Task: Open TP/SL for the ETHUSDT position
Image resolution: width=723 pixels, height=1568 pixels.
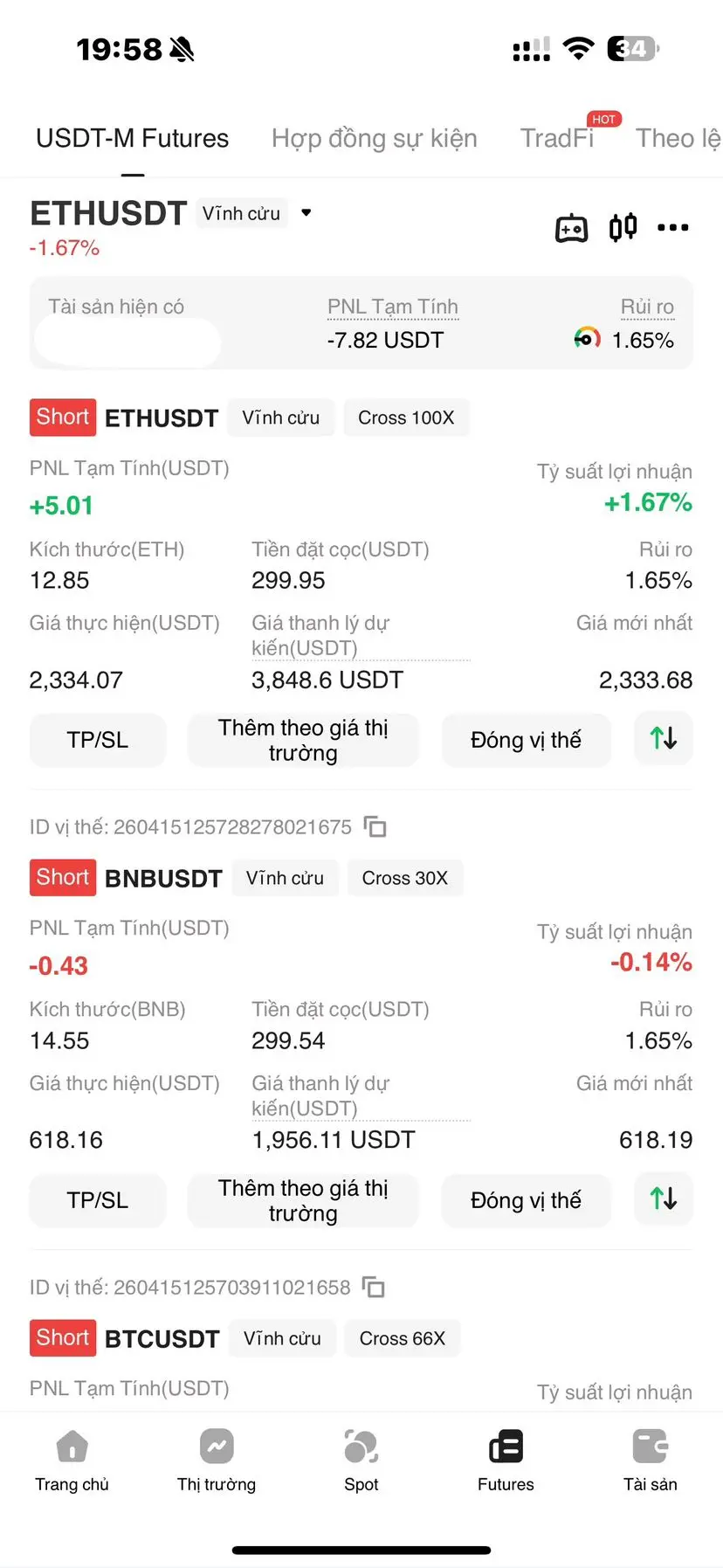Action: pyautogui.click(x=98, y=740)
